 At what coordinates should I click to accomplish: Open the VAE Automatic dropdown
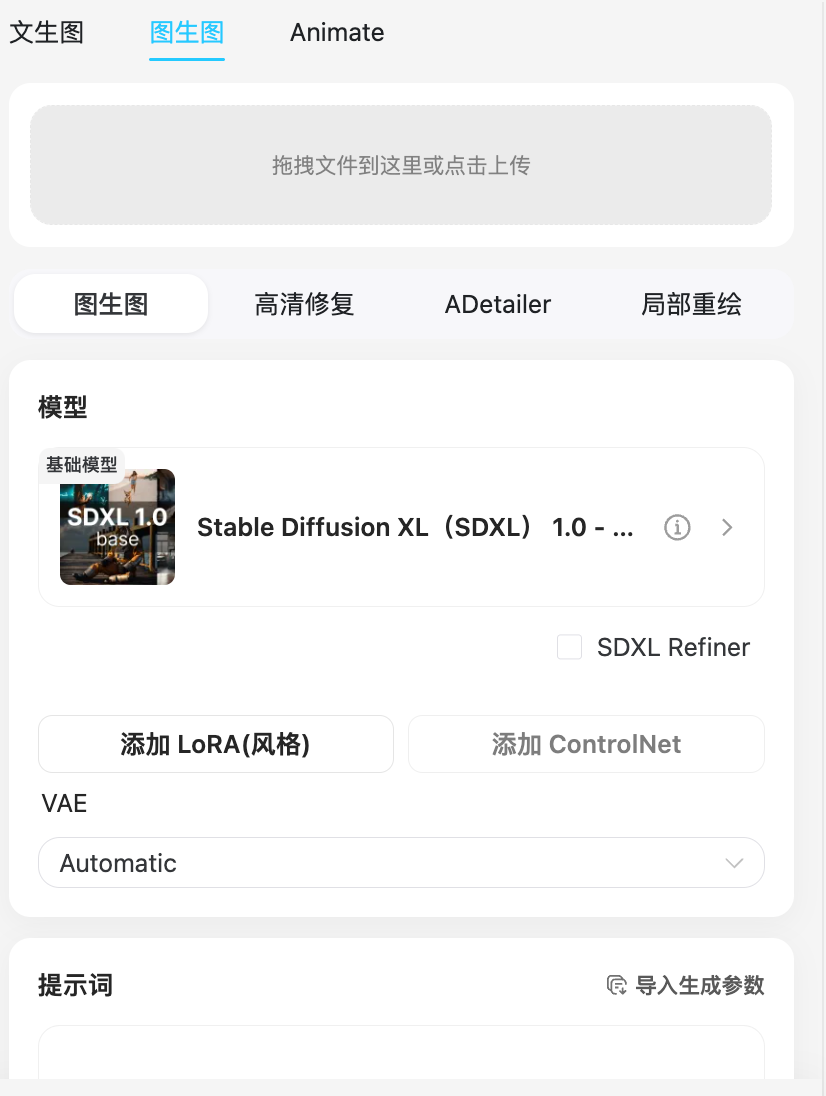[400, 862]
